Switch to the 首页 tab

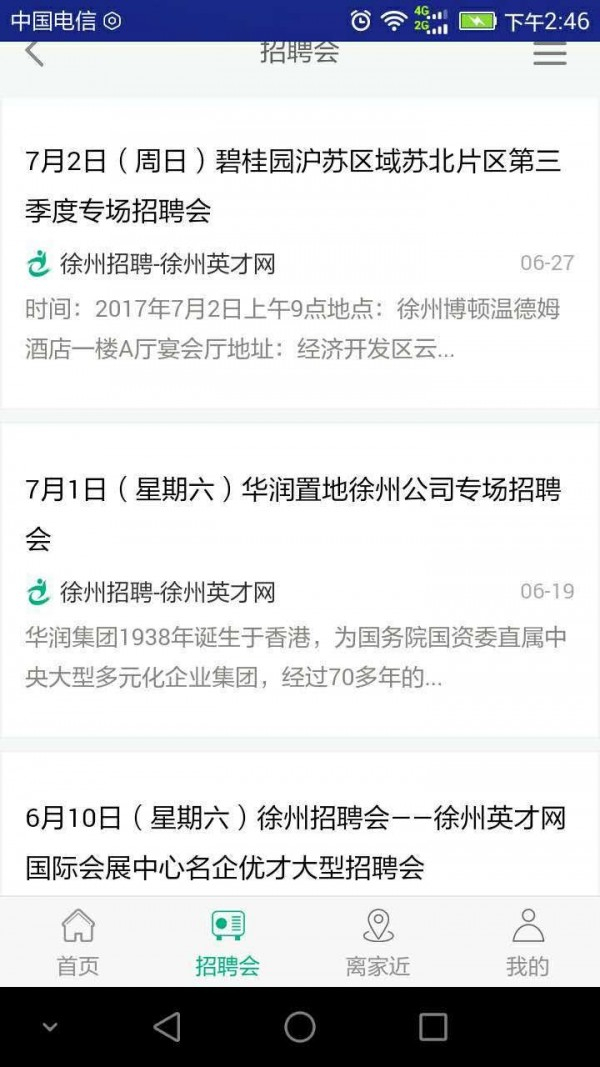point(78,942)
